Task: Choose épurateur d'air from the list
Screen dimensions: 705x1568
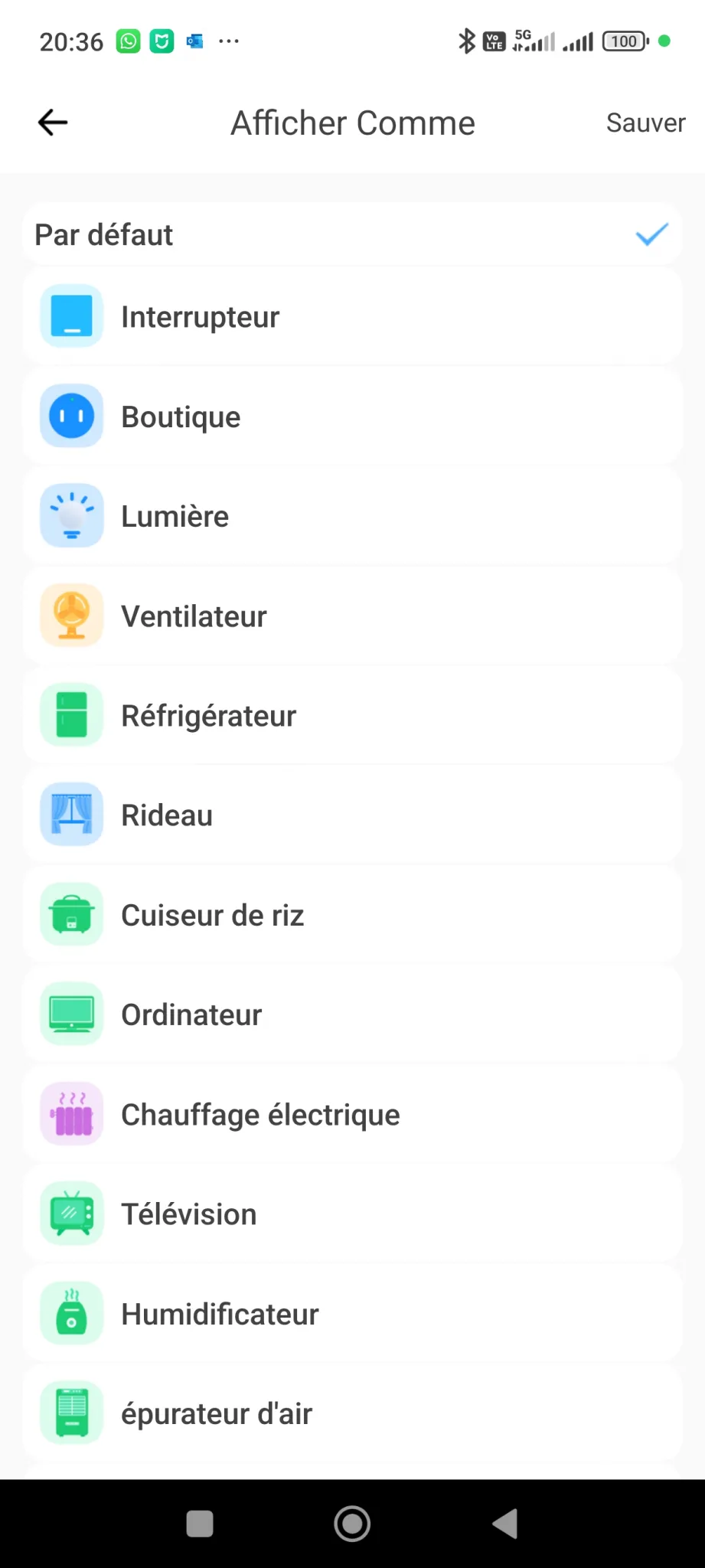Action: coord(352,1413)
